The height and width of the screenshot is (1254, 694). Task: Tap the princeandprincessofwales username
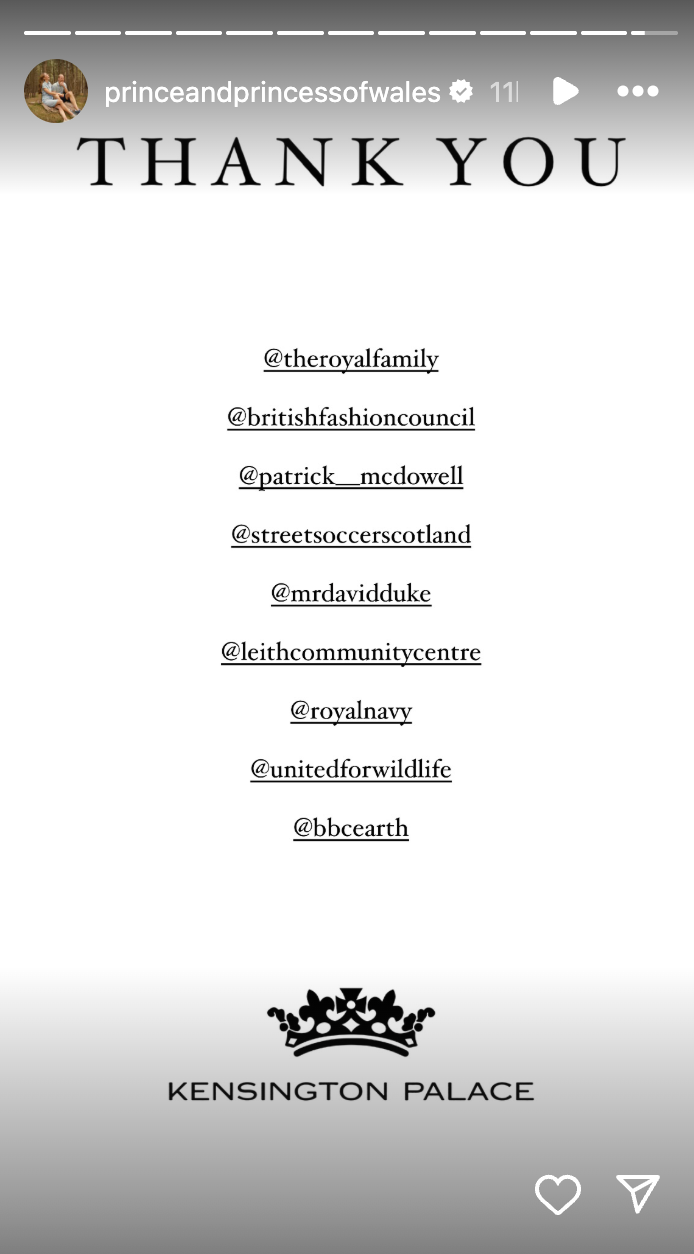tap(272, 92)
